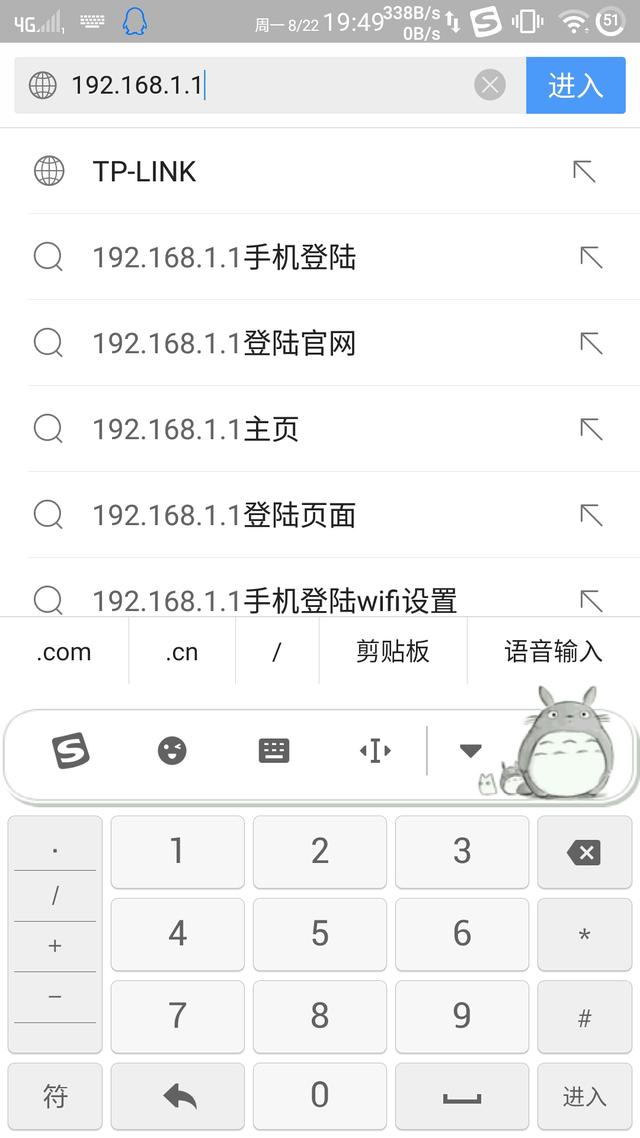
Task: Open 剪贴板 clipboard
Action: tap(392, 652)
